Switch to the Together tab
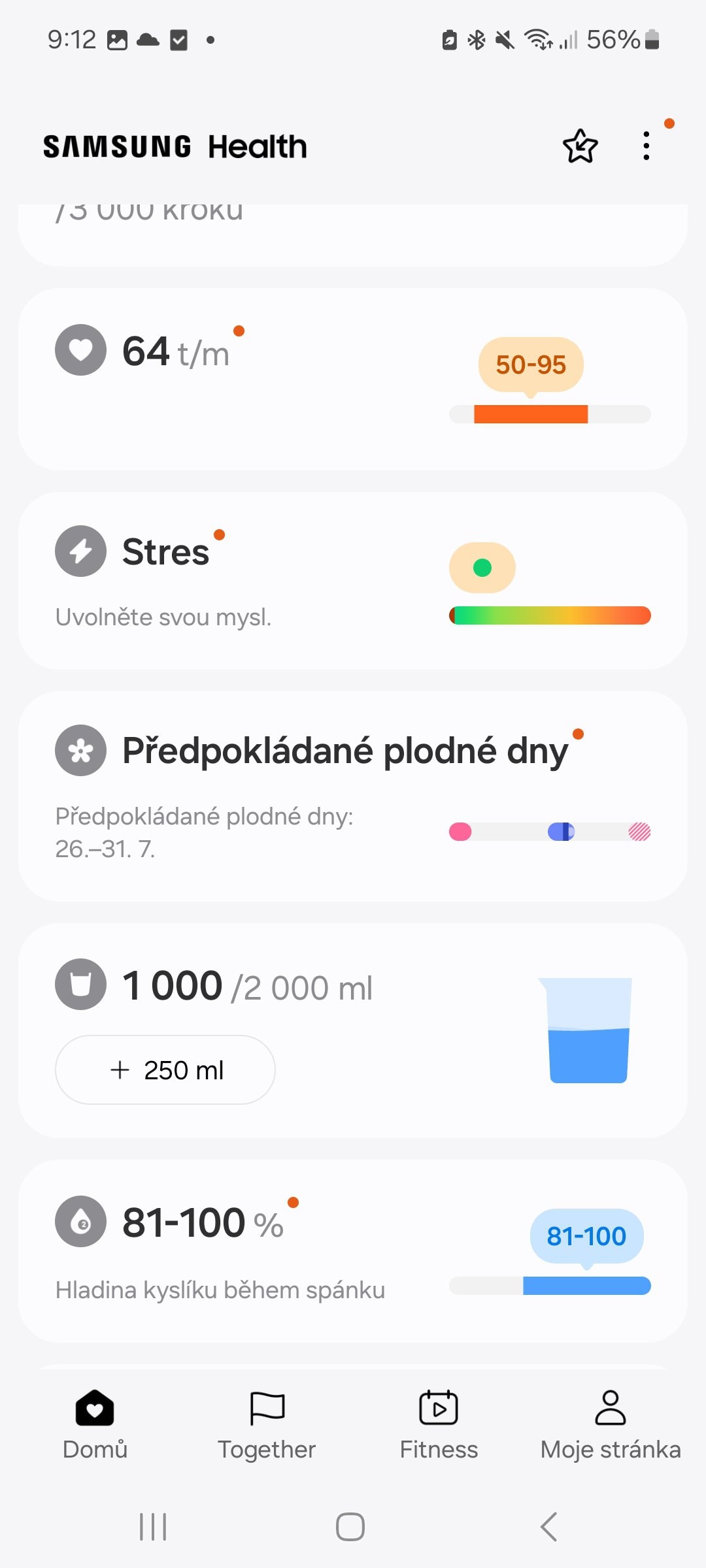The height and width of the screenshot is (1568, 706). [267, 1424]
